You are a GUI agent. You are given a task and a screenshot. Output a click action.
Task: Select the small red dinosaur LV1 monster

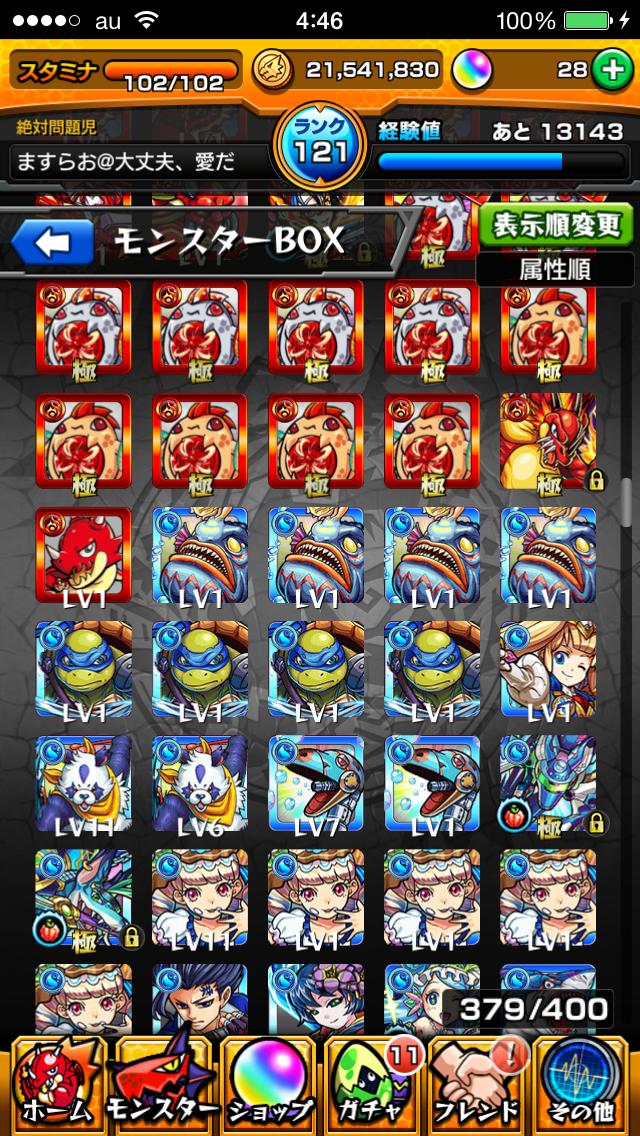pos(84,555)
